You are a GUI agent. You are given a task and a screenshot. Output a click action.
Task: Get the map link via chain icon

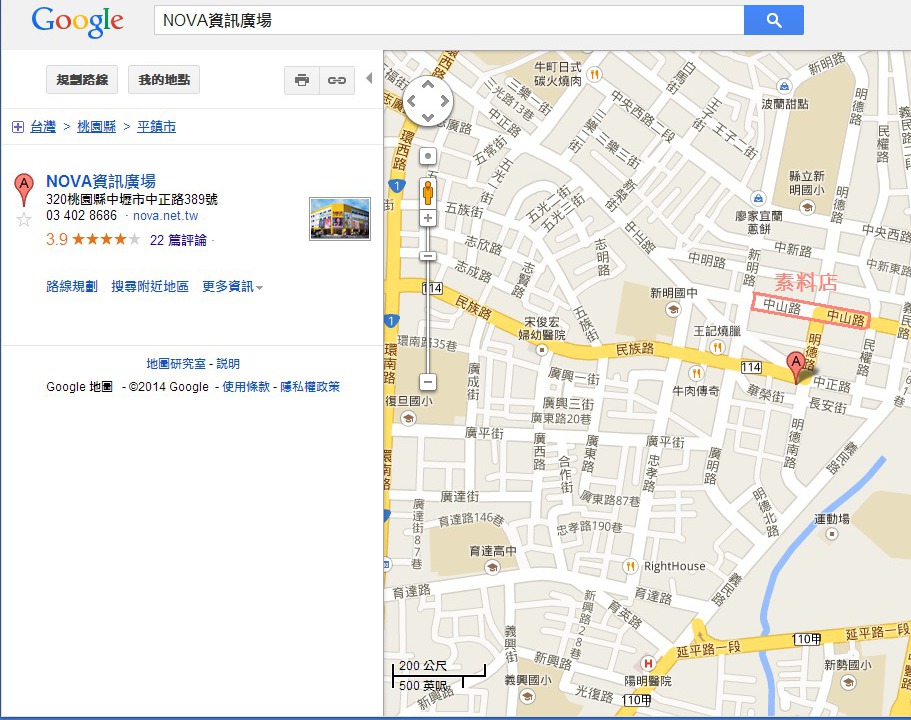337,80
